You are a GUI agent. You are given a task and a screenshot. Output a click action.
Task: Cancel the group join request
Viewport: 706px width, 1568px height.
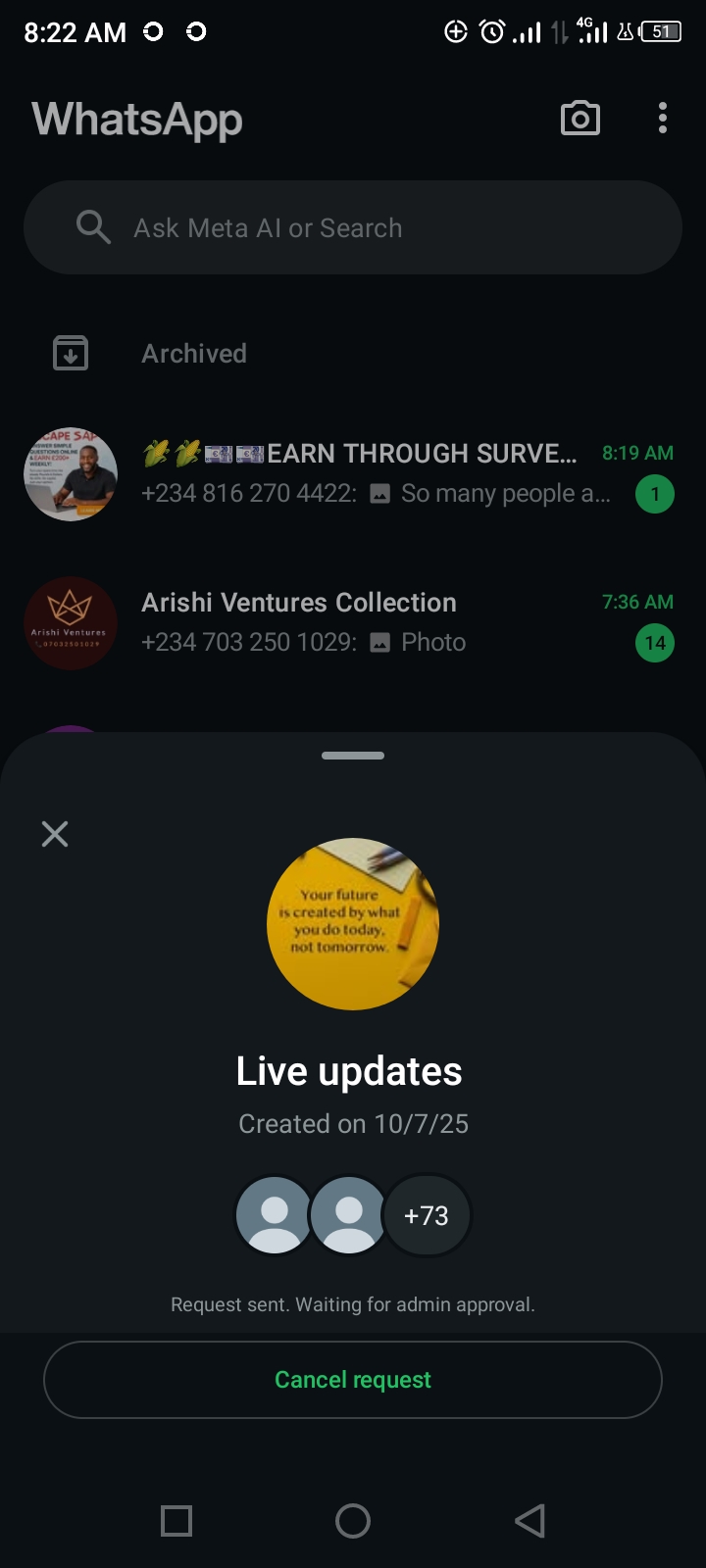pos(353,1379)
